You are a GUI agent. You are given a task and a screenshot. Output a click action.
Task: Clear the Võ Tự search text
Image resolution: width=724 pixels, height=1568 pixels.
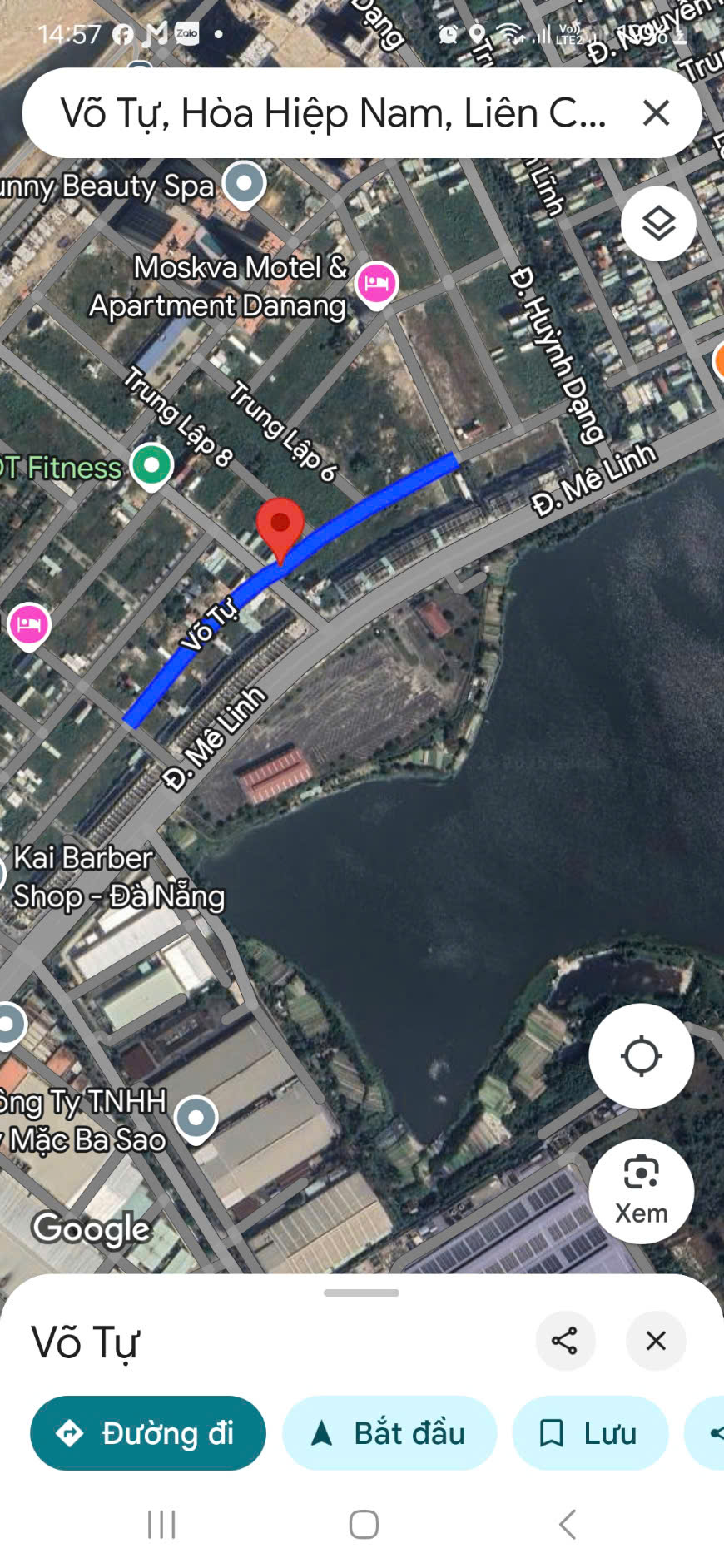(x=656, y=112)
